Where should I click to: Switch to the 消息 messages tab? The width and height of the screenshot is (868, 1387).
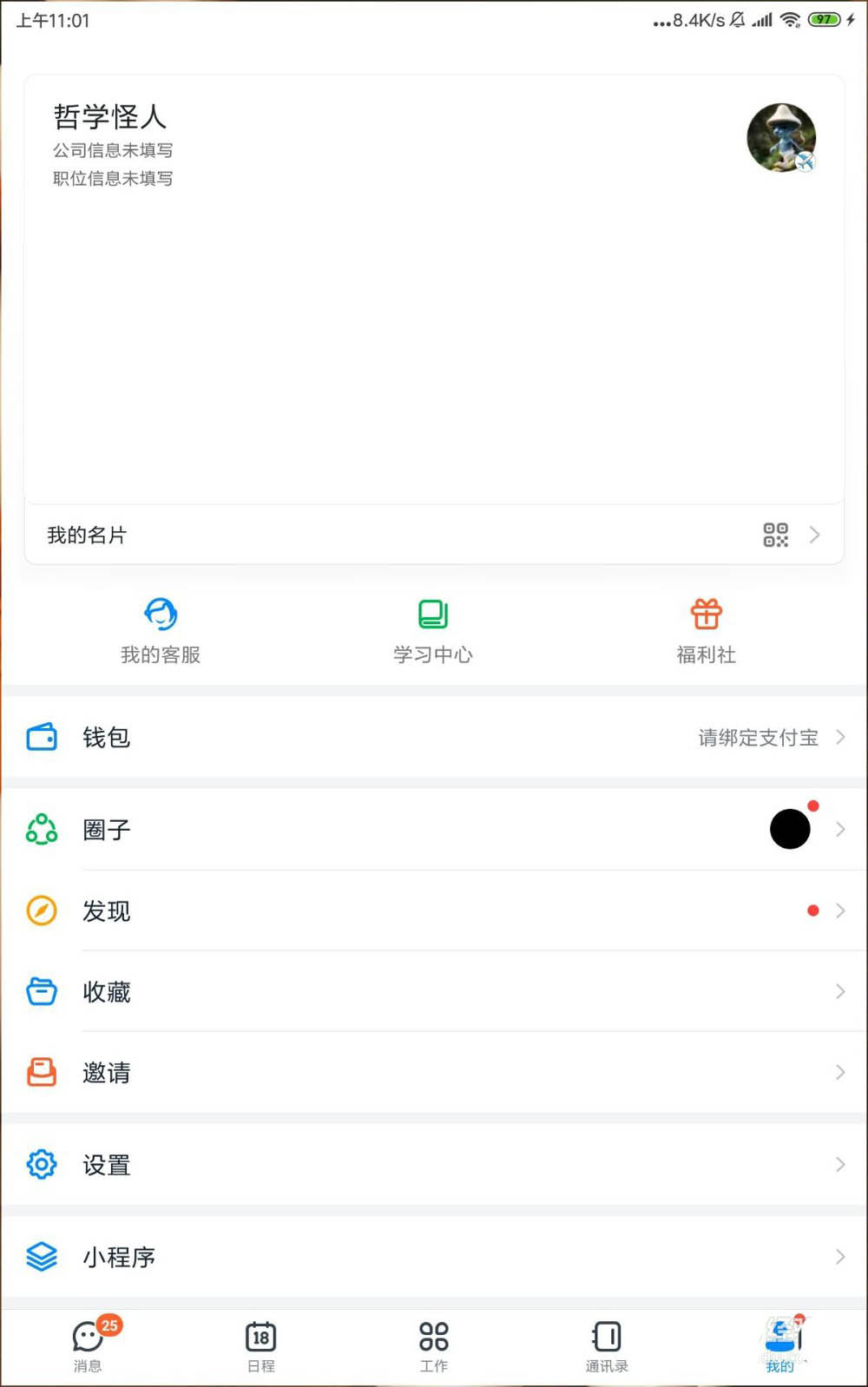click(x=88, y=1345)
